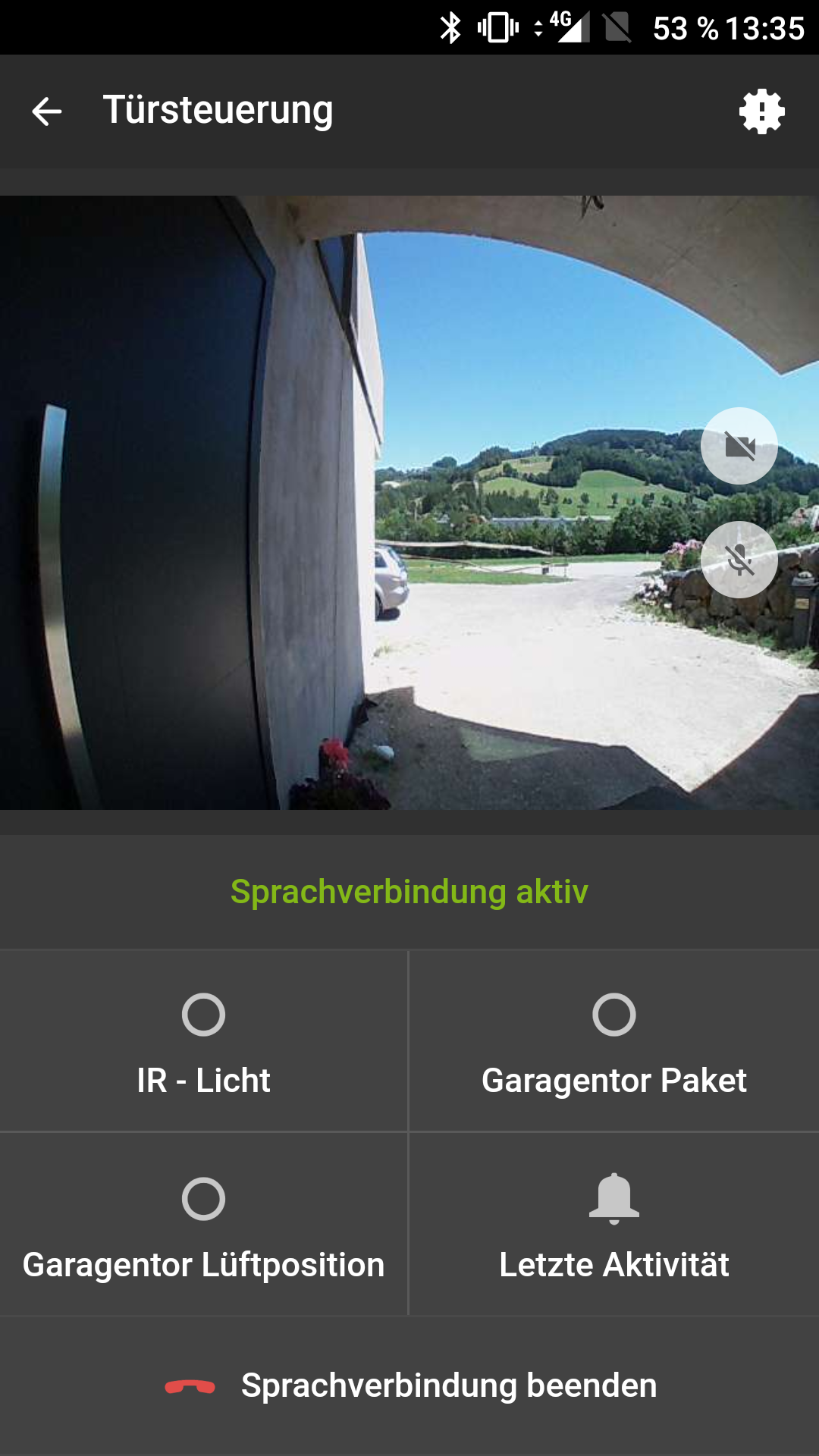Open Letzte Aktivität
The width and height of the screenshot is (819, 1456).
click(x=613, y=1225)
